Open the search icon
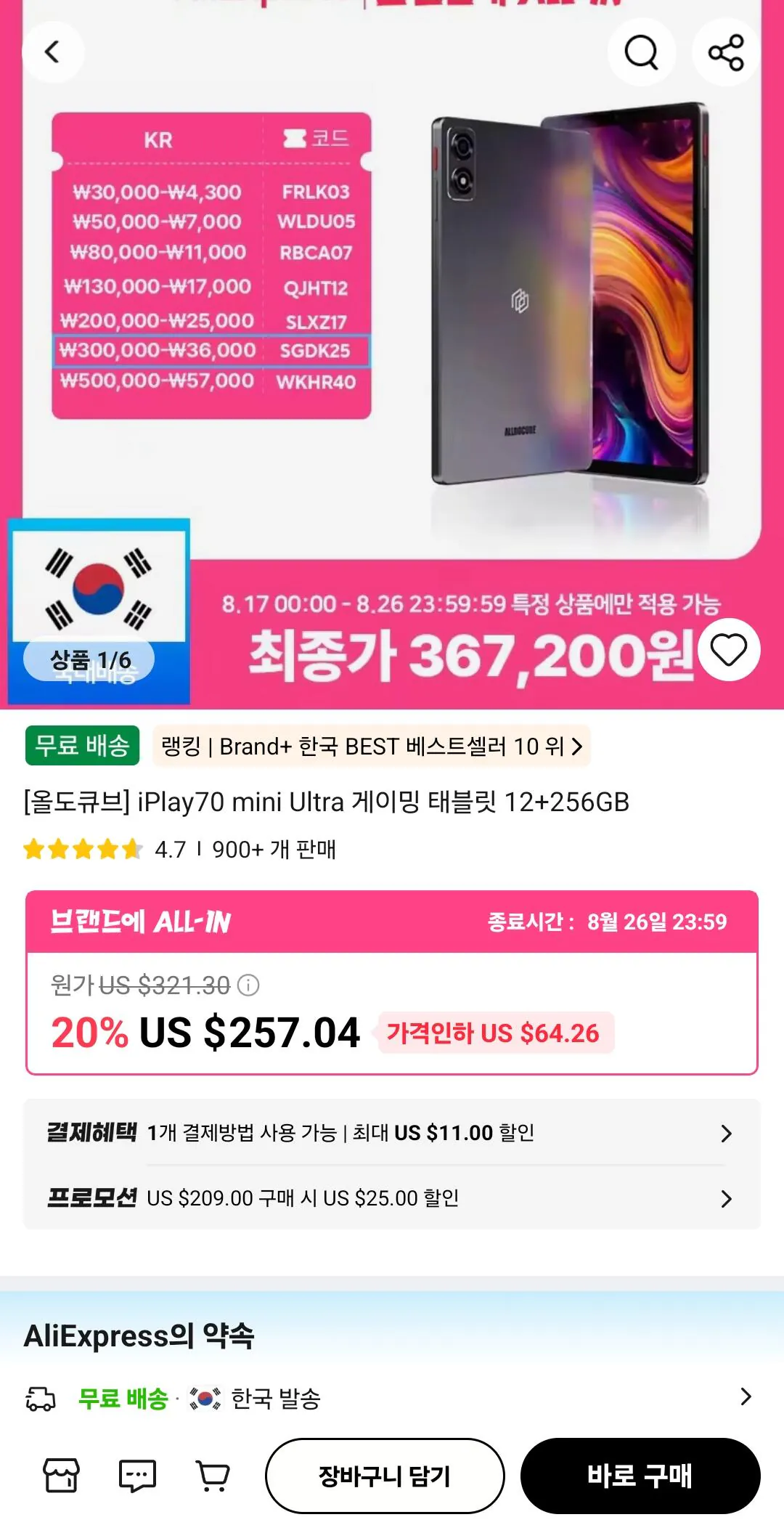784x1533 pixels. 641,52
